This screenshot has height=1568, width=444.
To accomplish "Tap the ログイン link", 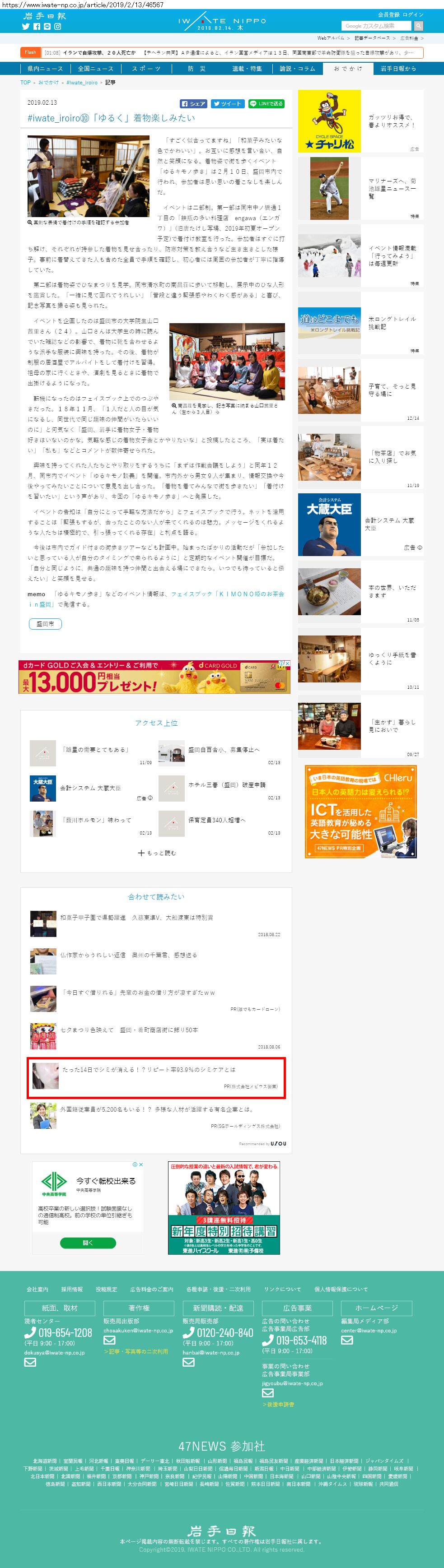I will coord(413,14).
